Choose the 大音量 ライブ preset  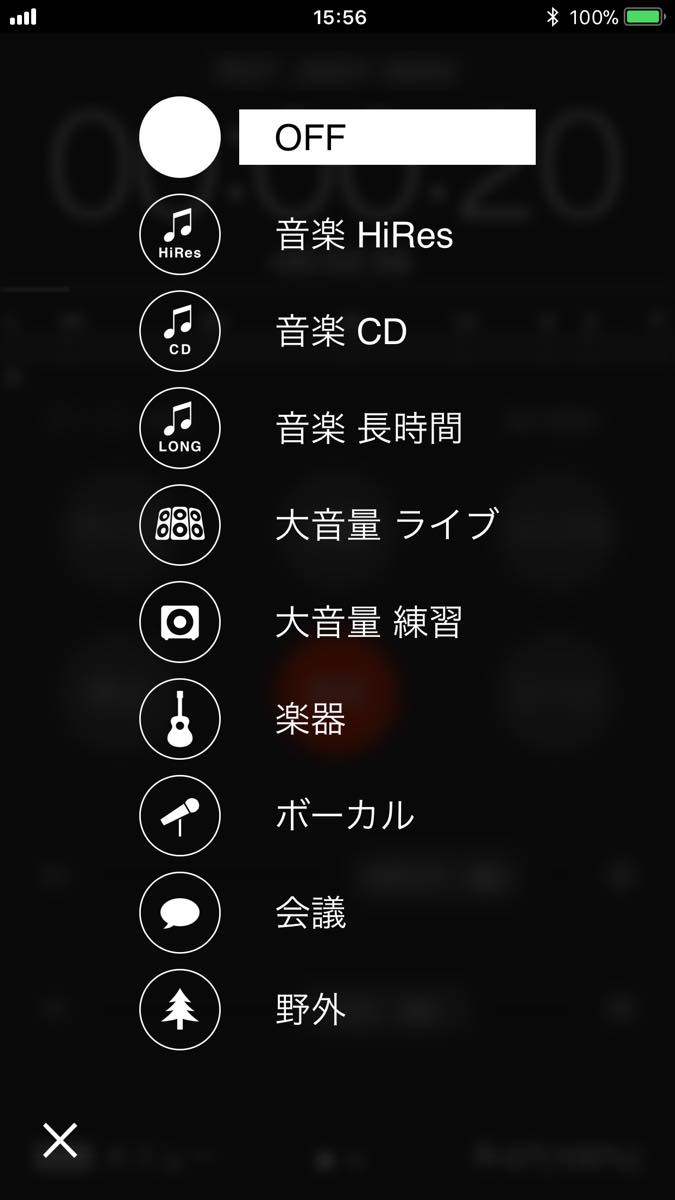pos(386,525)
